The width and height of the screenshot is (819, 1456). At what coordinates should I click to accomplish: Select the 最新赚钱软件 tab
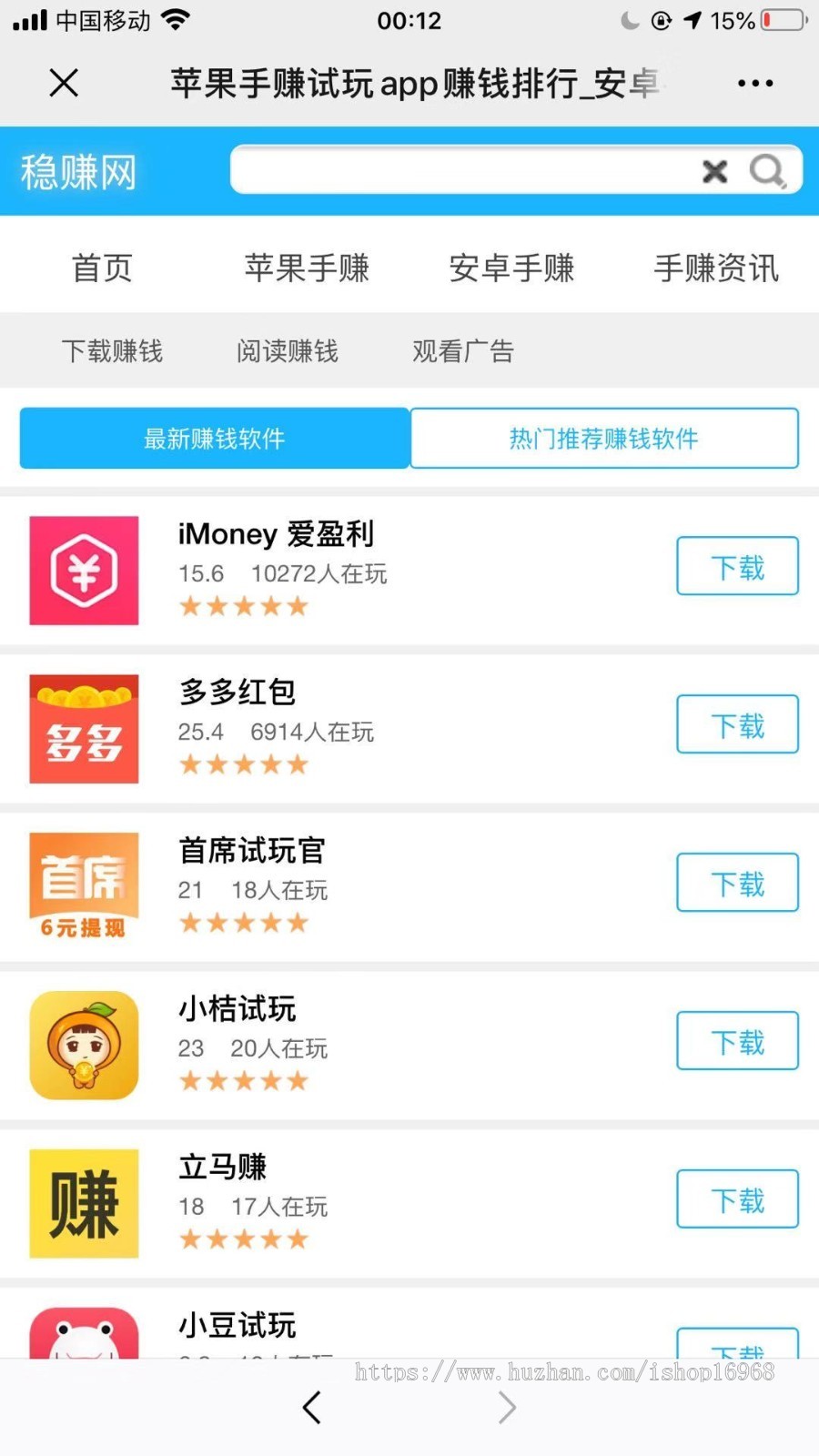[214, 438]
